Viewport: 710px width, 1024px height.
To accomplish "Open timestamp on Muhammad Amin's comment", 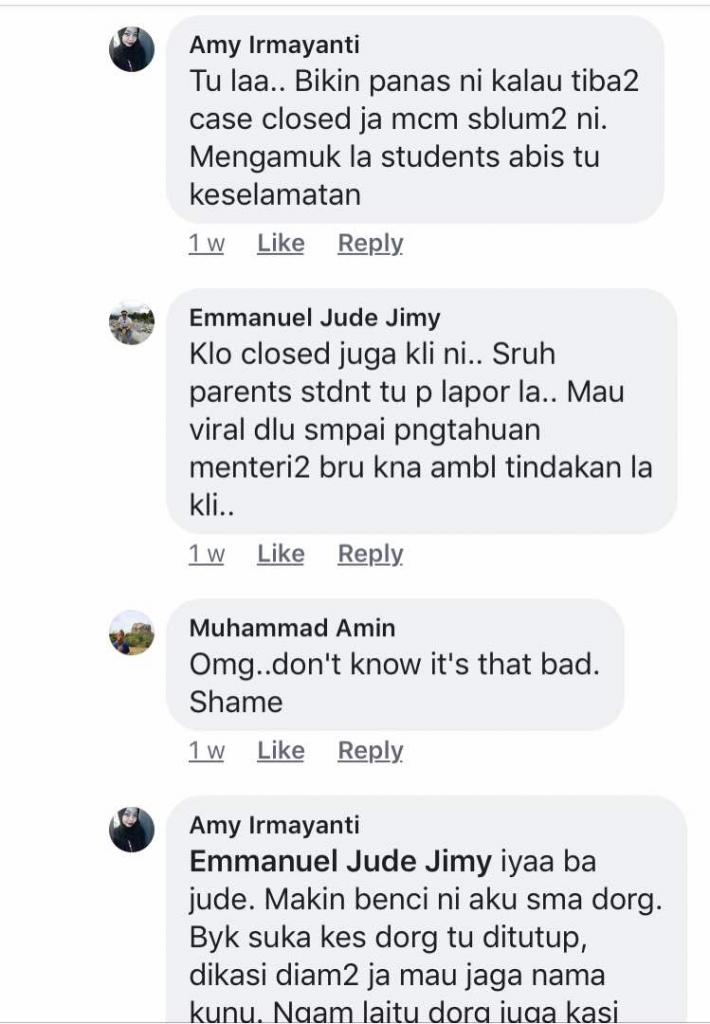I will 206,751.
